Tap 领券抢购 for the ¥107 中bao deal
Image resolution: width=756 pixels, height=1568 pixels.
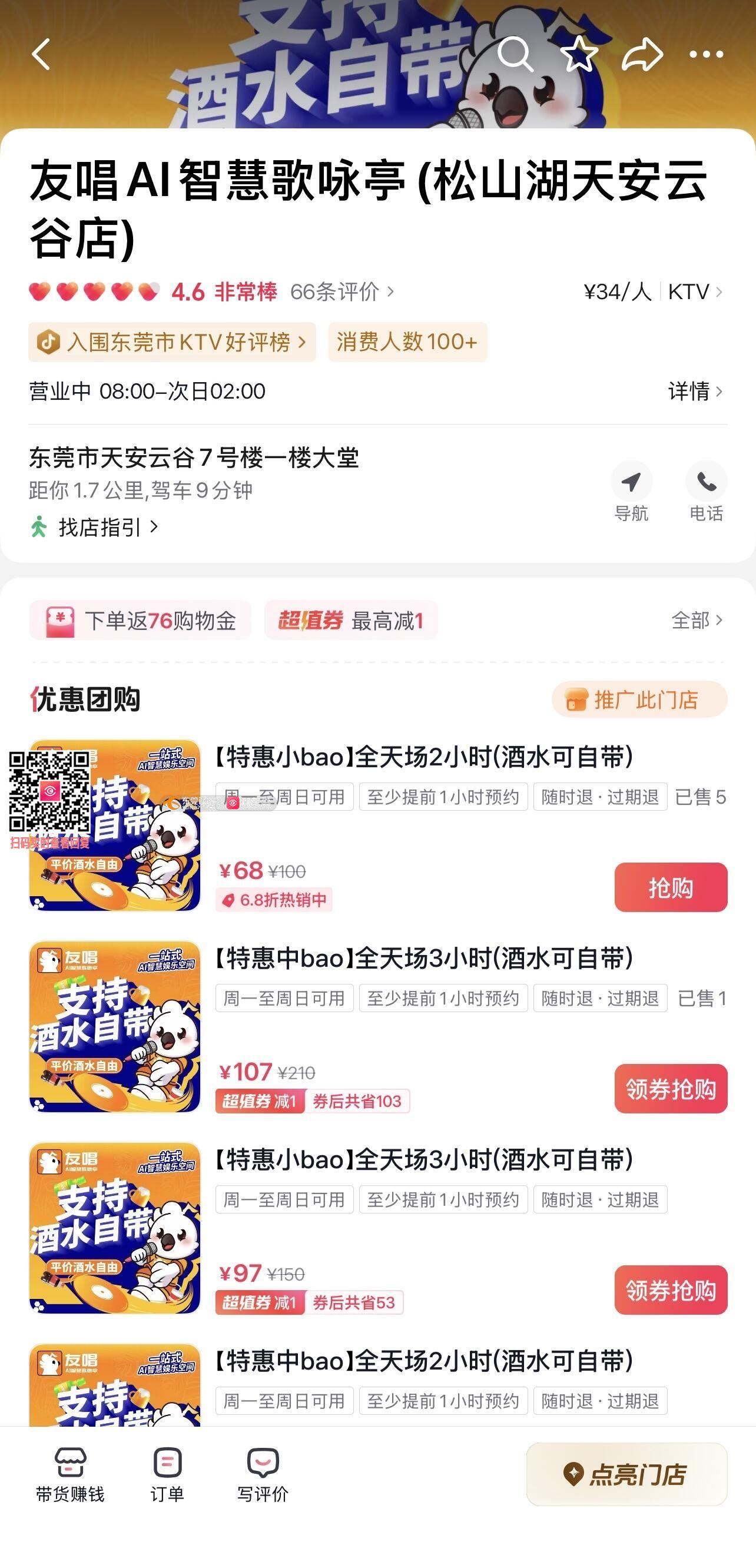(x=670, y=1089)
